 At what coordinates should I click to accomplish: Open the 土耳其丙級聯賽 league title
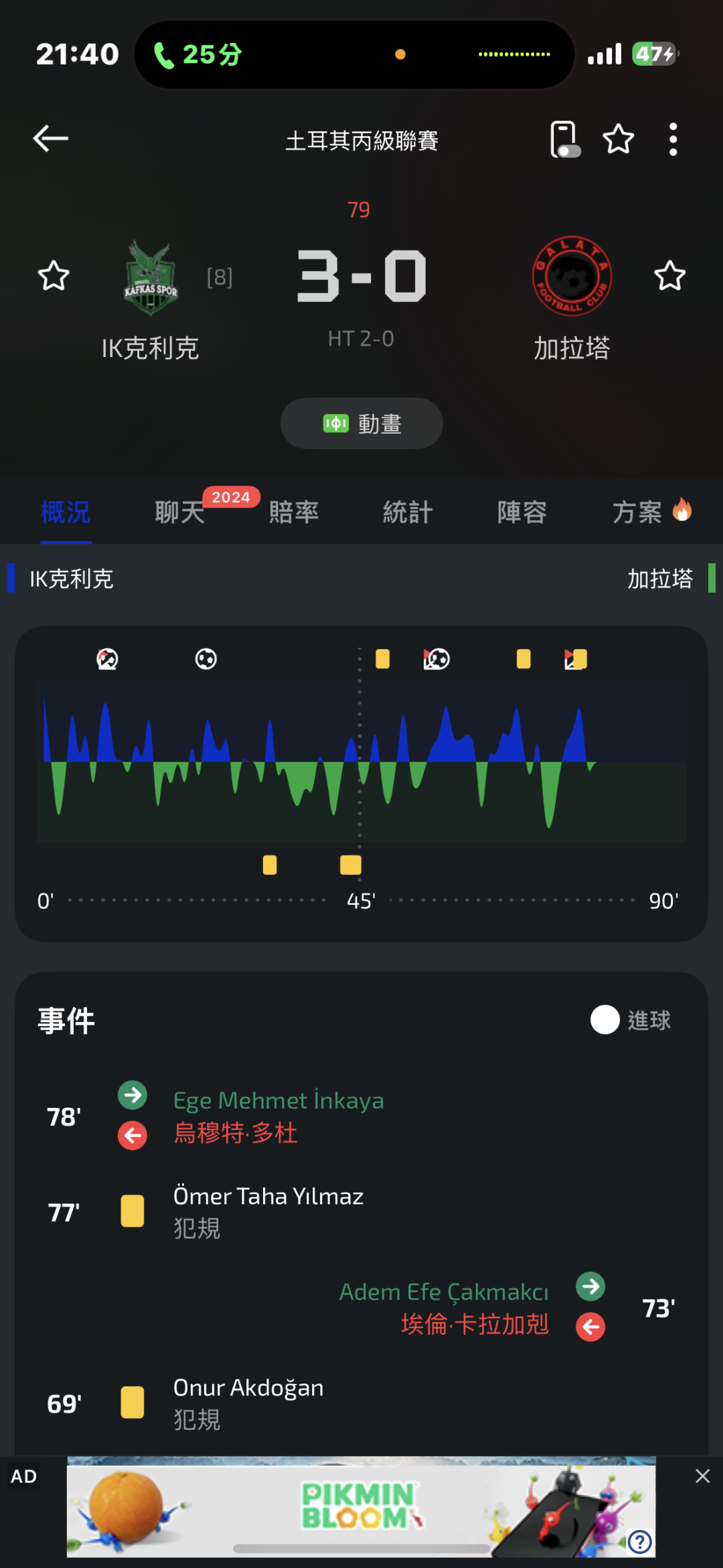coord(361,141)
